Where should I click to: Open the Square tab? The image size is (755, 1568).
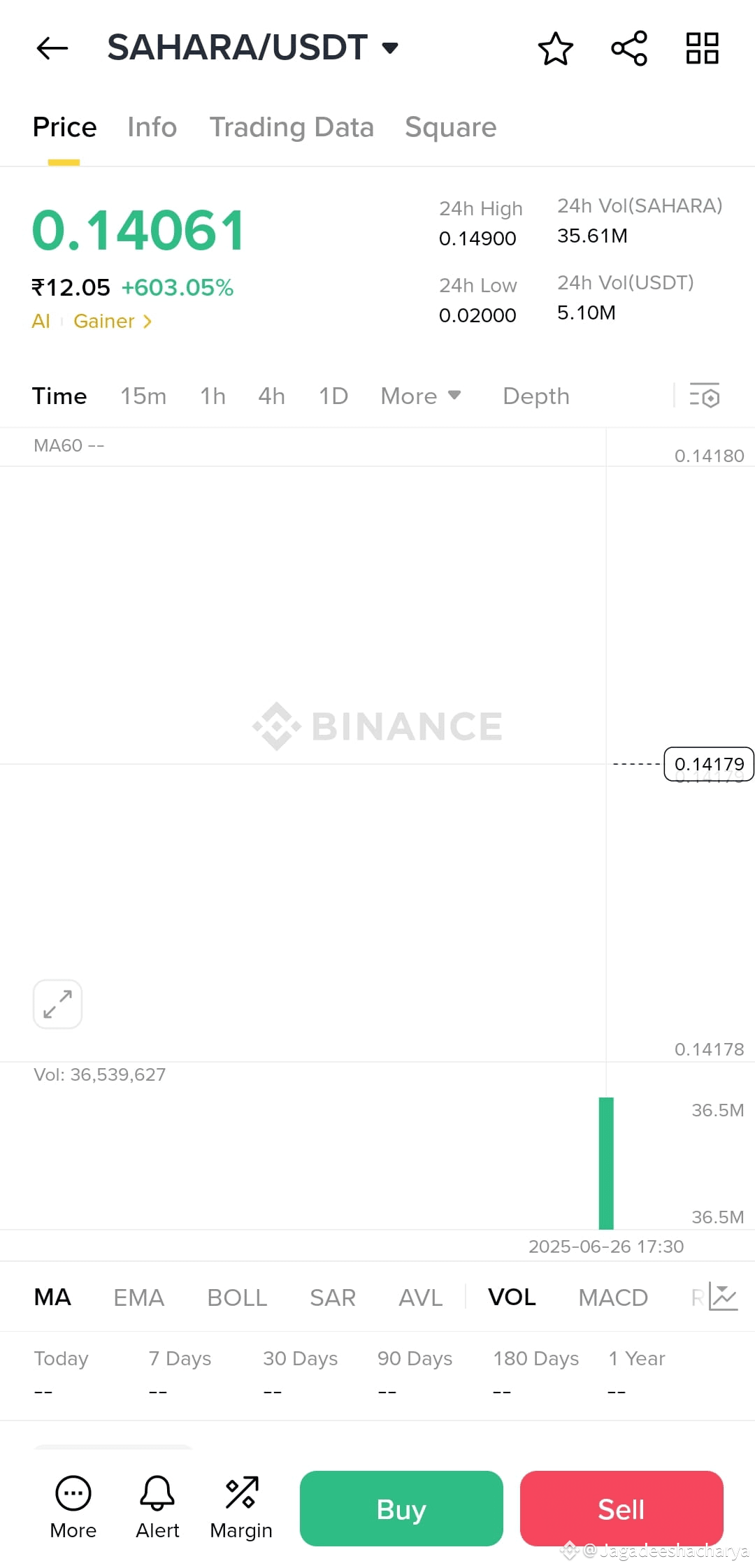tap(450, 127)
